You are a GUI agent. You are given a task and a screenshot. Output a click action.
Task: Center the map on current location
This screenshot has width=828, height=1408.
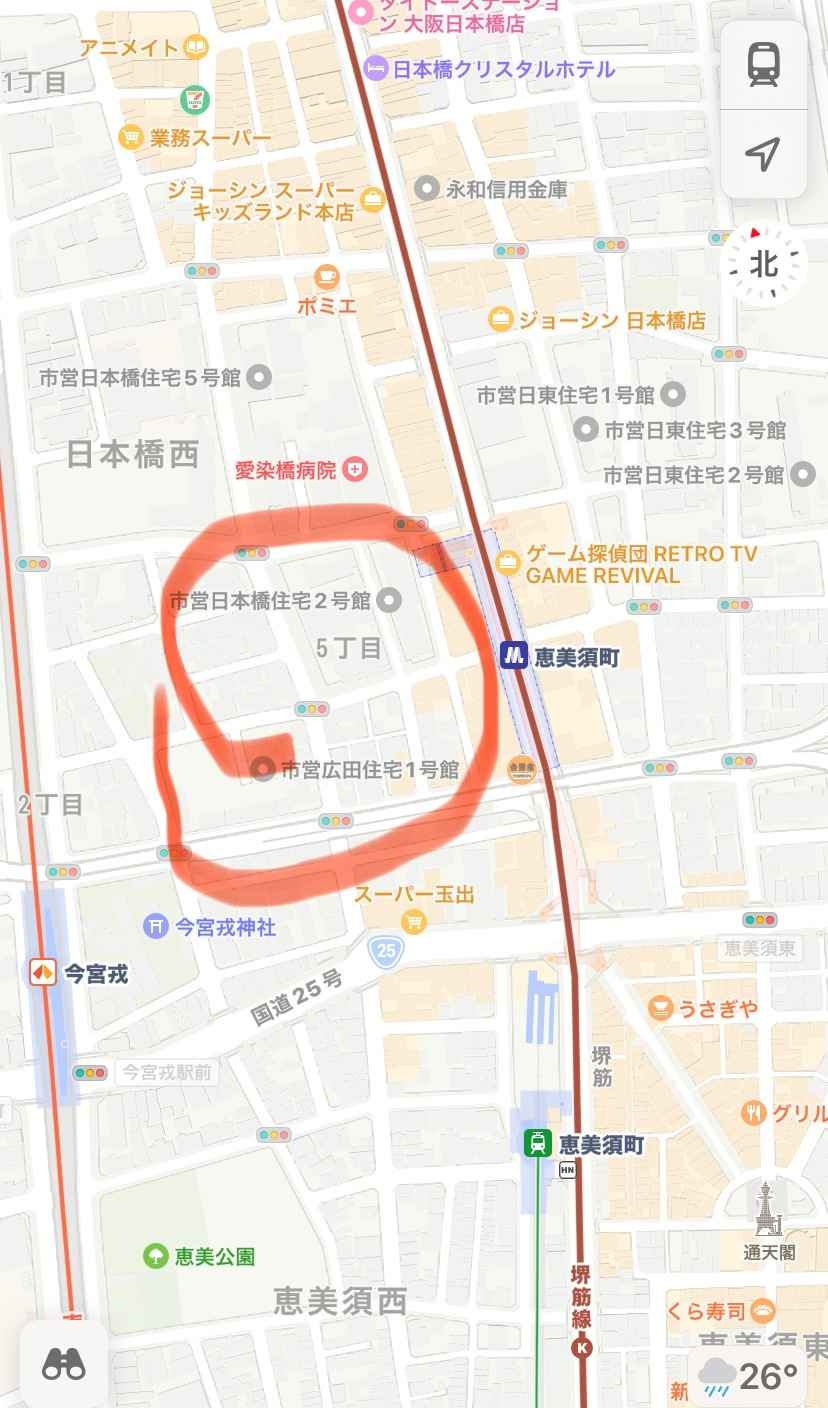click(x=763, y=154)
